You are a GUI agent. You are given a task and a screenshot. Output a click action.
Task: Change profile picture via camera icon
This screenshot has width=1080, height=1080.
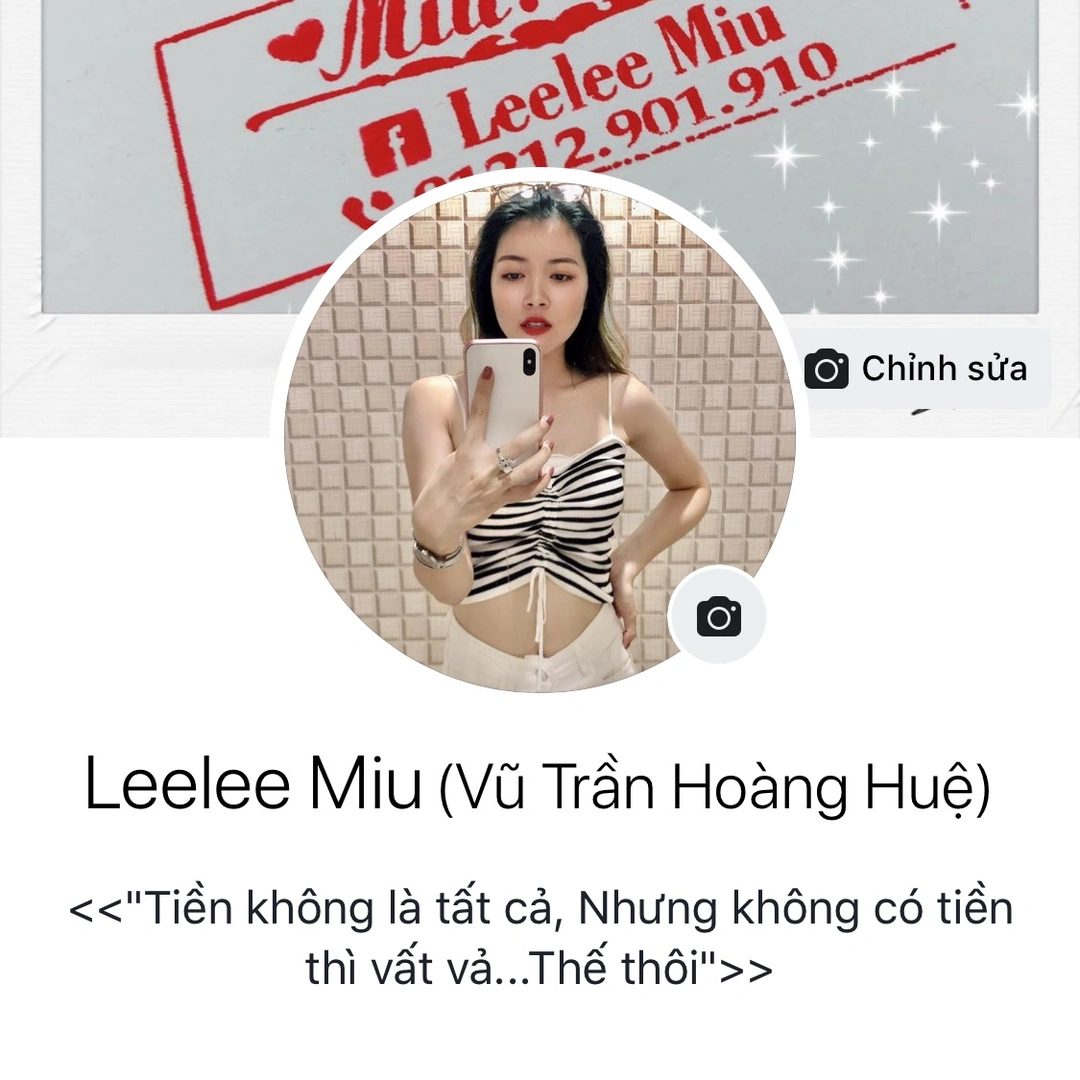(718, 616)
